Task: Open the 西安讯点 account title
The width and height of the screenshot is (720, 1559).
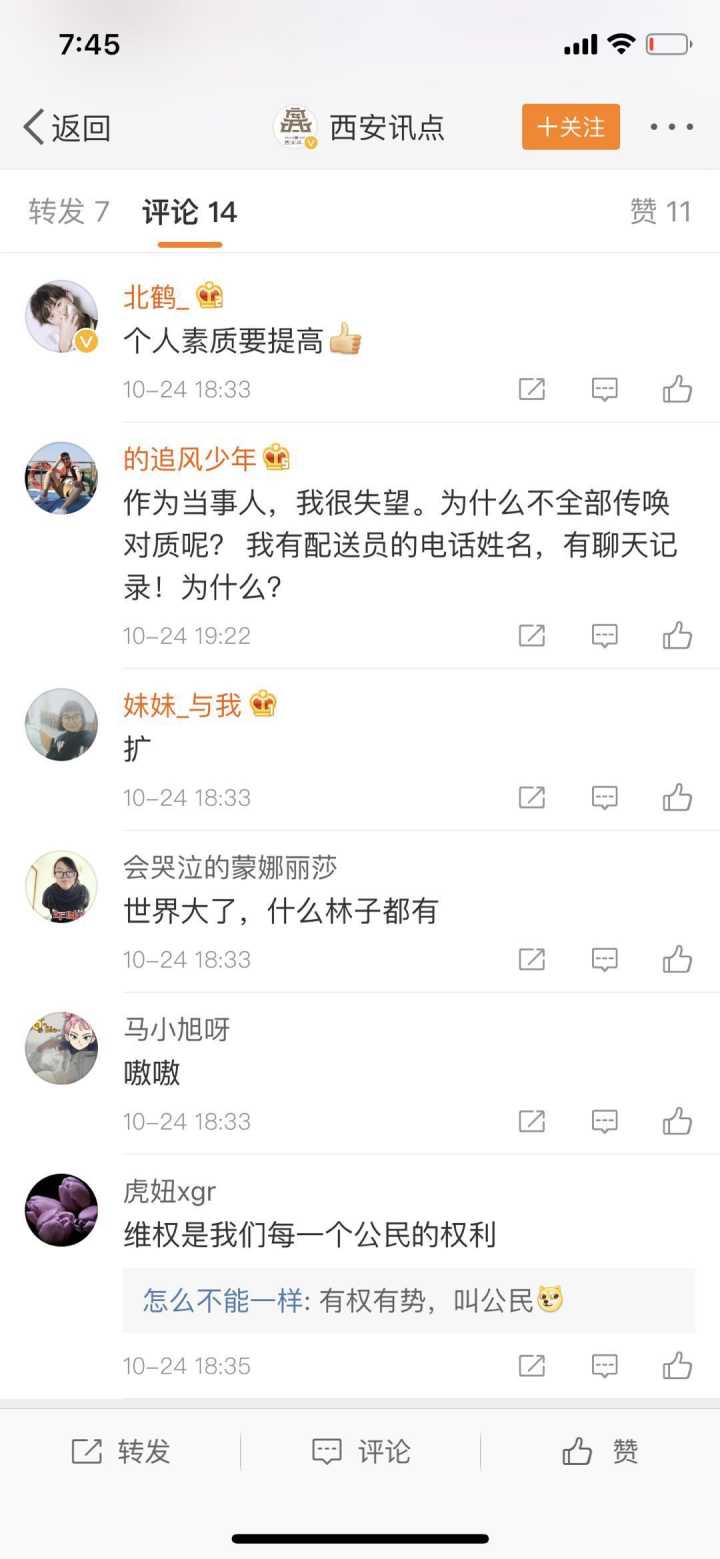Action: tap(387, 128)
